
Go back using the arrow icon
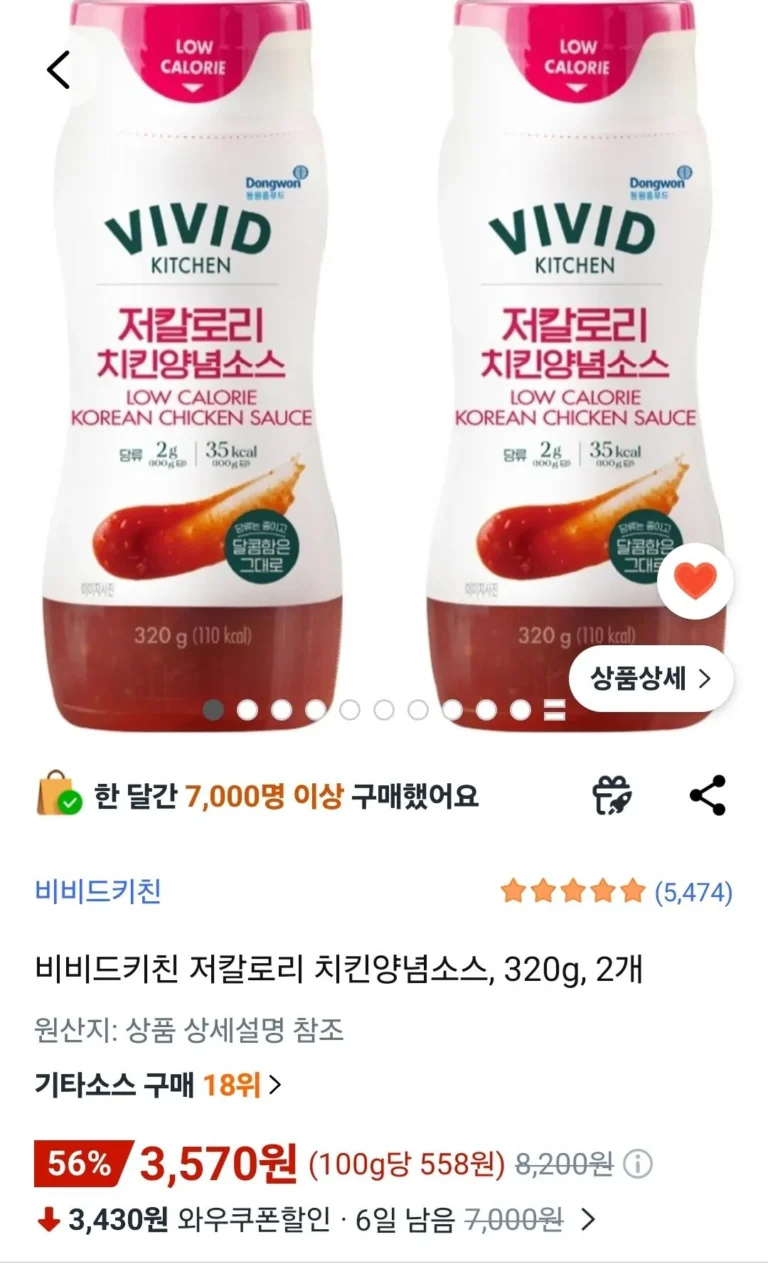point(59,70)
